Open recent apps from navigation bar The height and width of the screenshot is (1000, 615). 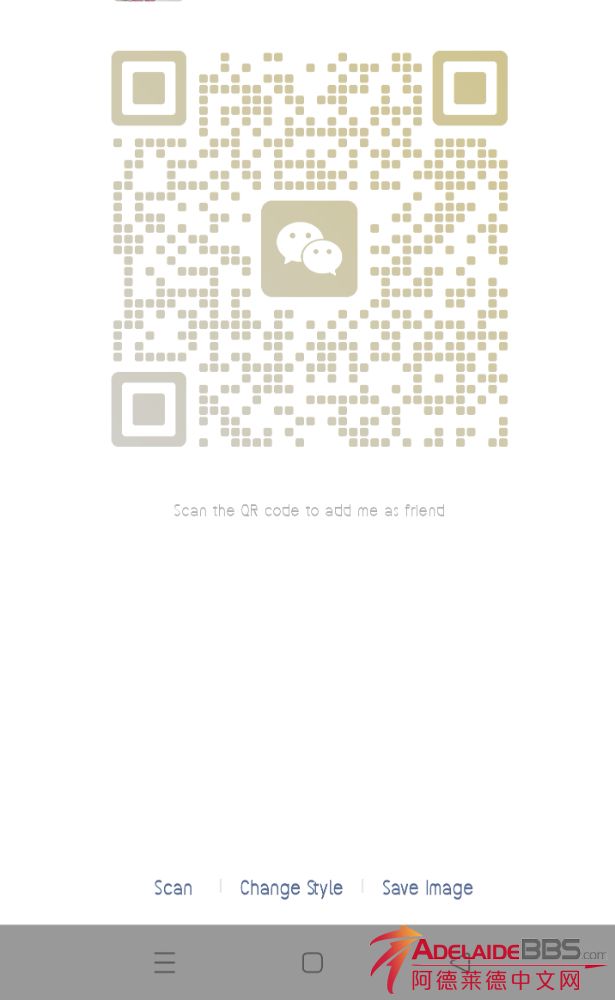click(165, 963)
